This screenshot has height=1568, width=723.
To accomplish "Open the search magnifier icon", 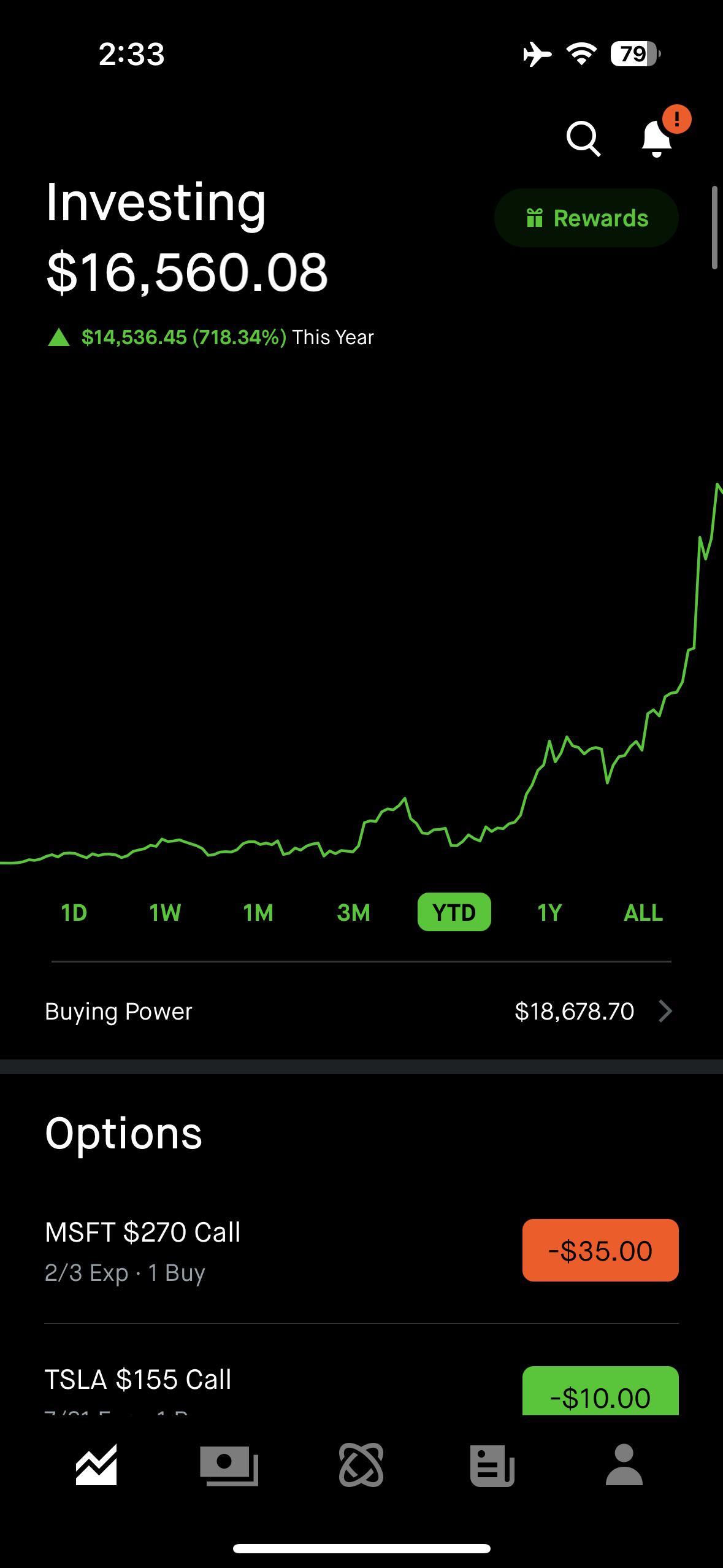I will pos(583,139).
